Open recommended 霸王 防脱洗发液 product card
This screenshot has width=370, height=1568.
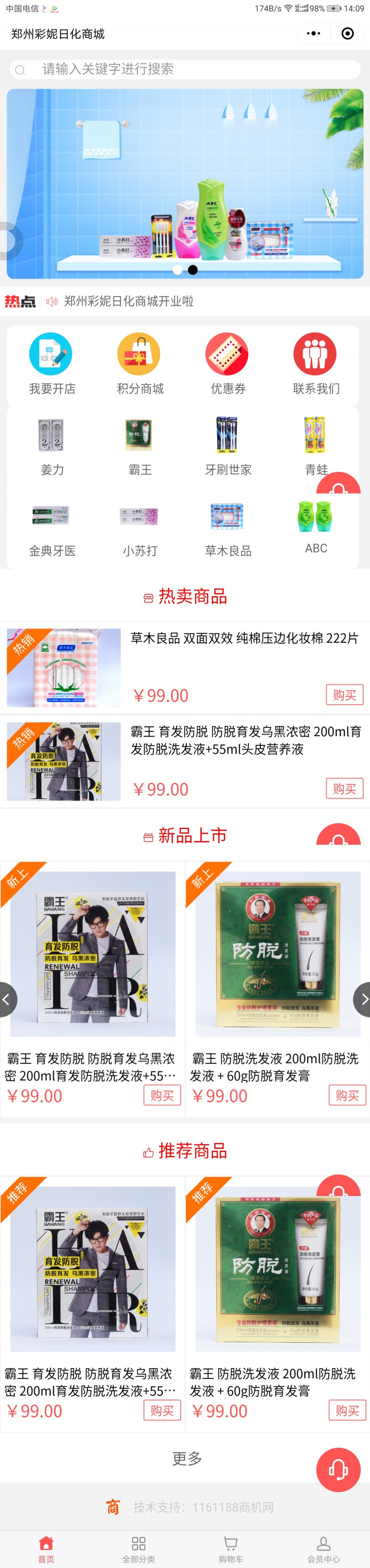click(277, 1278)
